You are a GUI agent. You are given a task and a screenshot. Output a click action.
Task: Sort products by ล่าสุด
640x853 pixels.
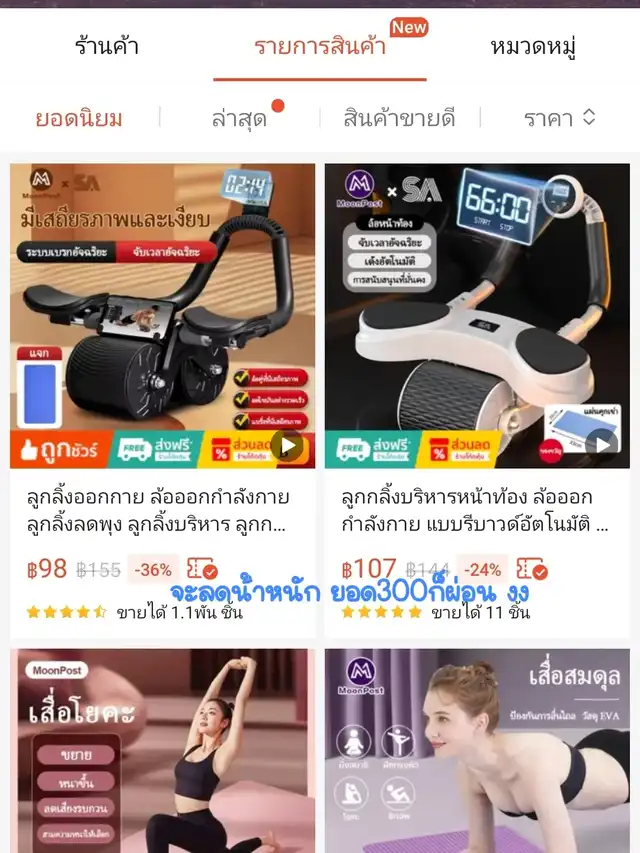[x=240, y=118]
